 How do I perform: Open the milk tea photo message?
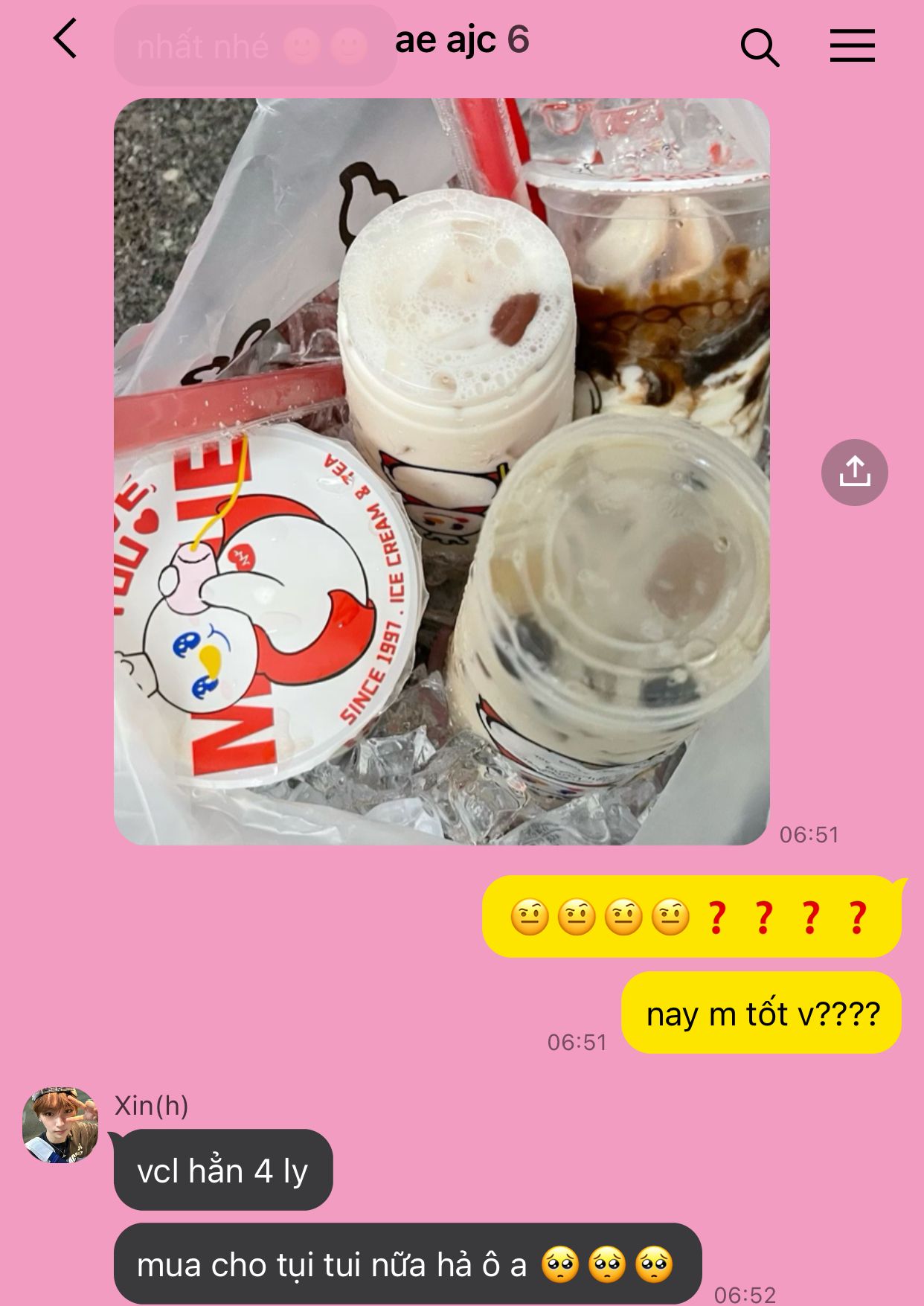click(x=441, y=472)
